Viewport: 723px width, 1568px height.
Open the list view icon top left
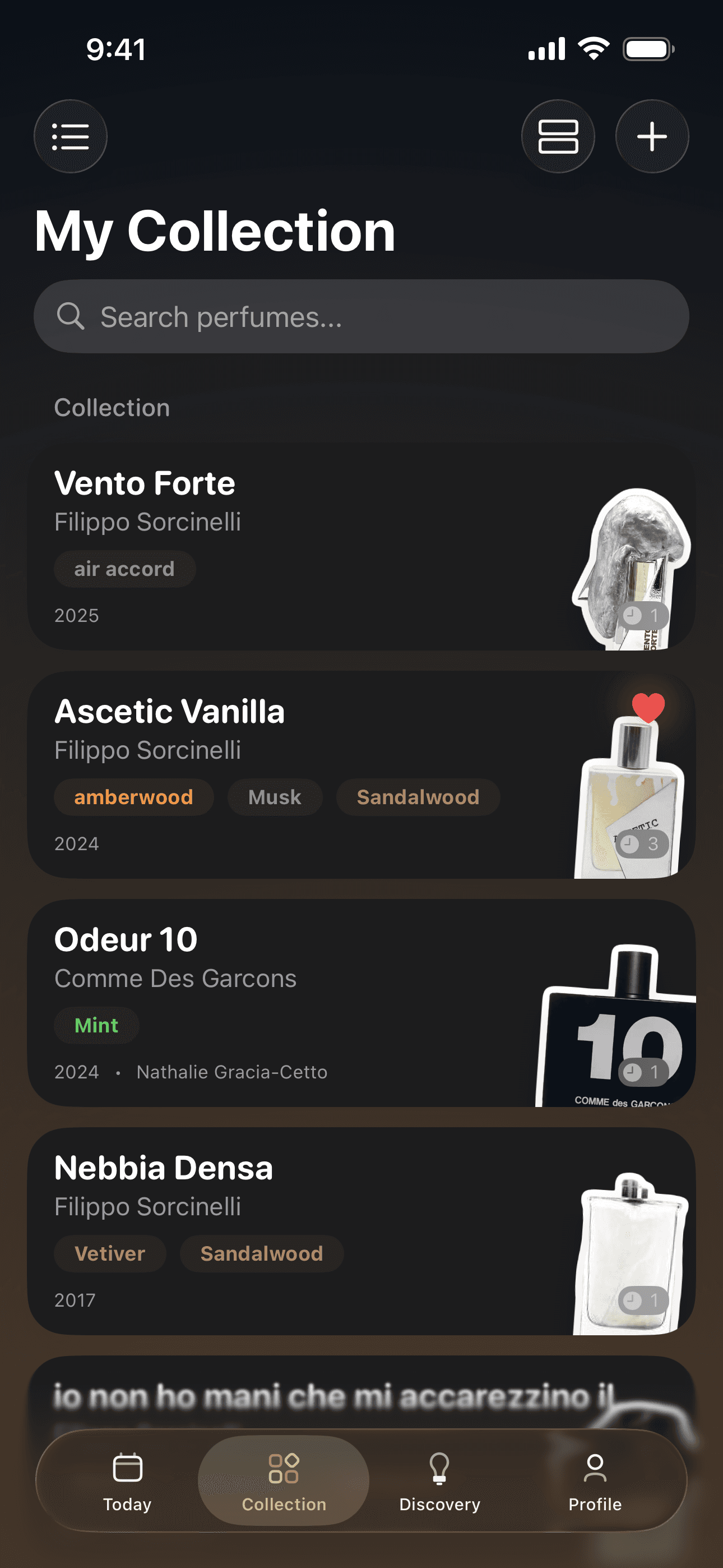click(71, 136)
